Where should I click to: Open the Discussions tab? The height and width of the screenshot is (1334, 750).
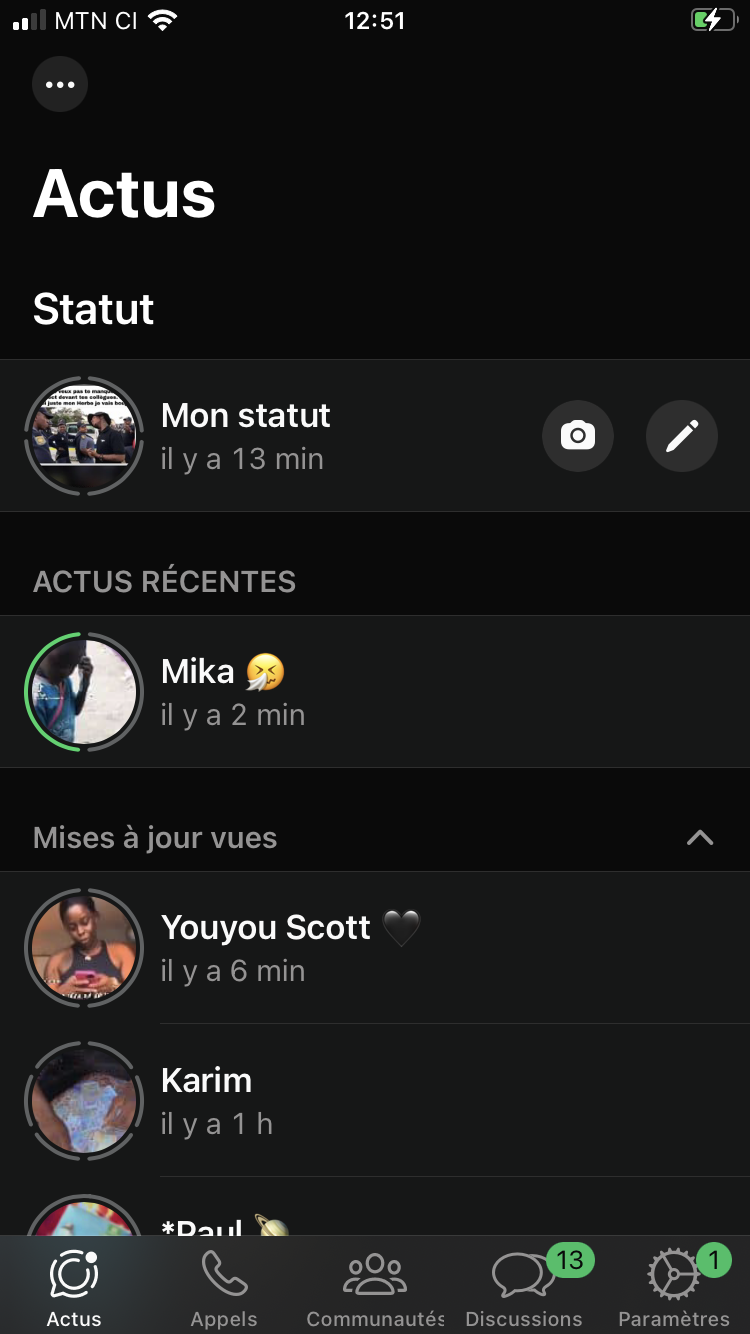pos(524,1288)
